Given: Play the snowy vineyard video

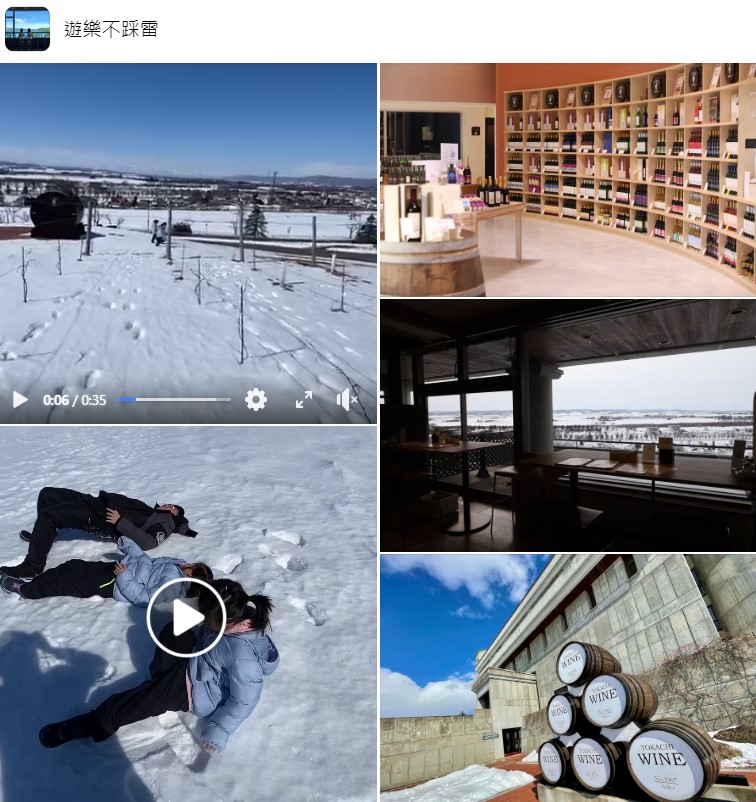Looking at the screenshot, I should [20, 400].
